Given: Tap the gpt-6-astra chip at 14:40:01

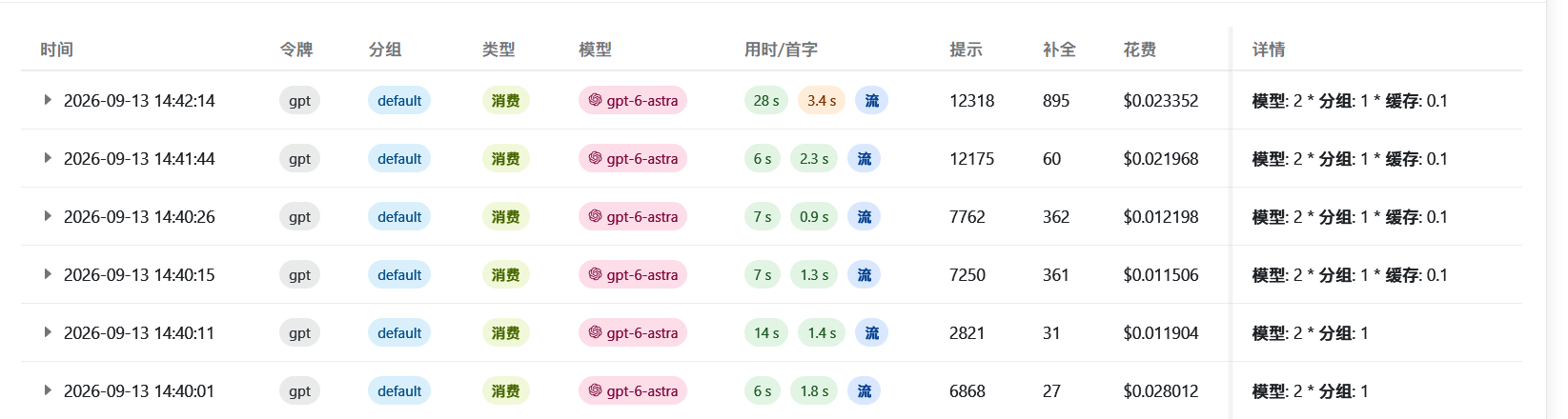Looking at the screenshot, I should (633, 390).
